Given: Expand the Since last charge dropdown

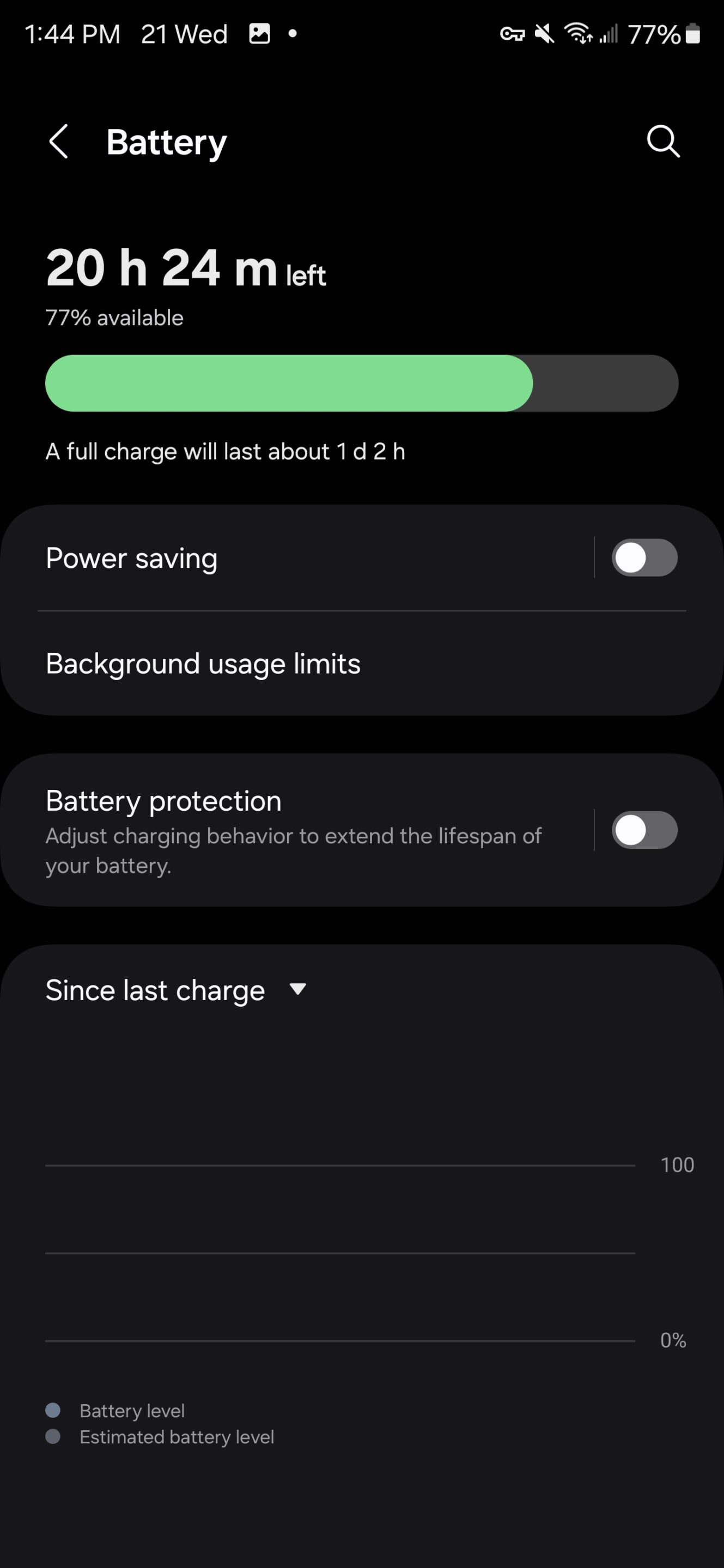Looking at the screenshot, I should (177, 990).
